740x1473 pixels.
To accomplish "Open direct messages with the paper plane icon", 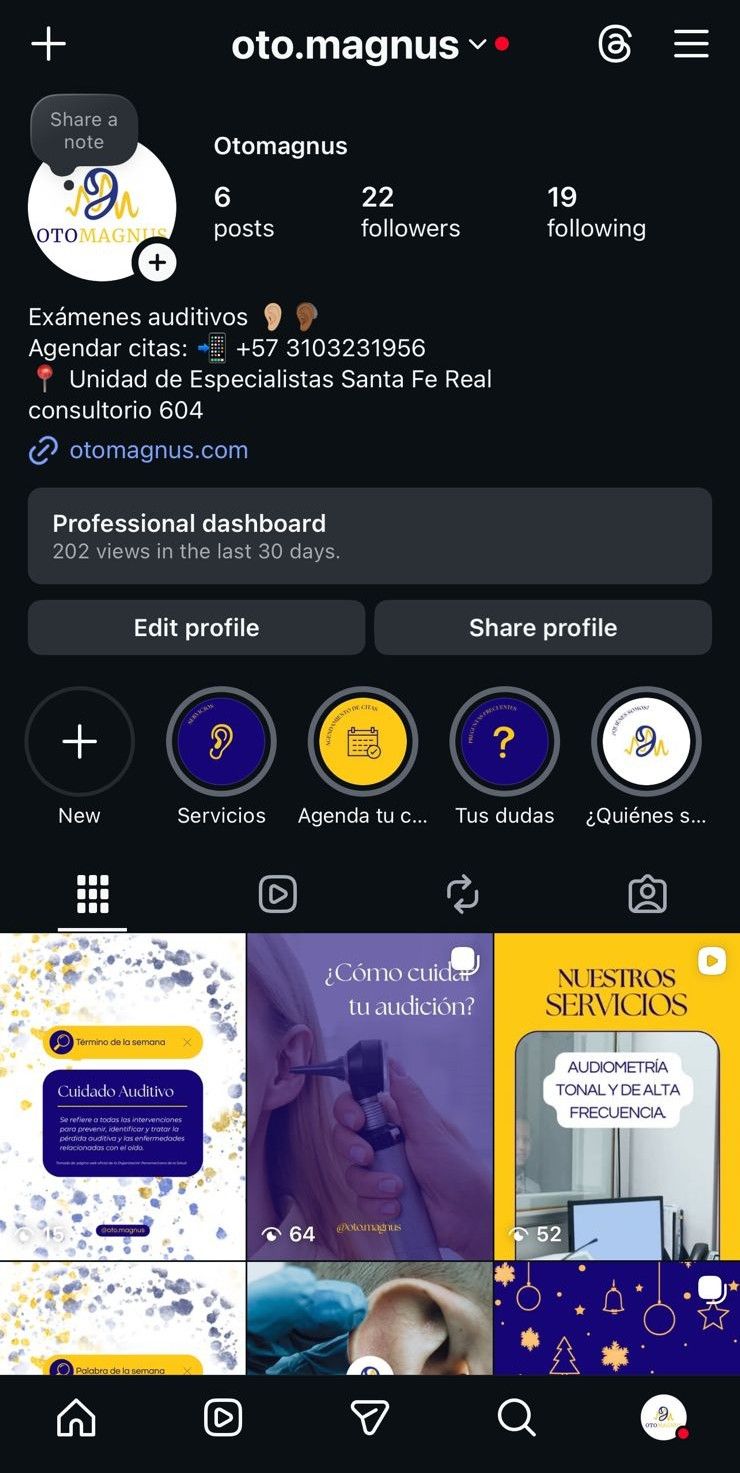I will pyautogui.click(x=370, y=1417).
